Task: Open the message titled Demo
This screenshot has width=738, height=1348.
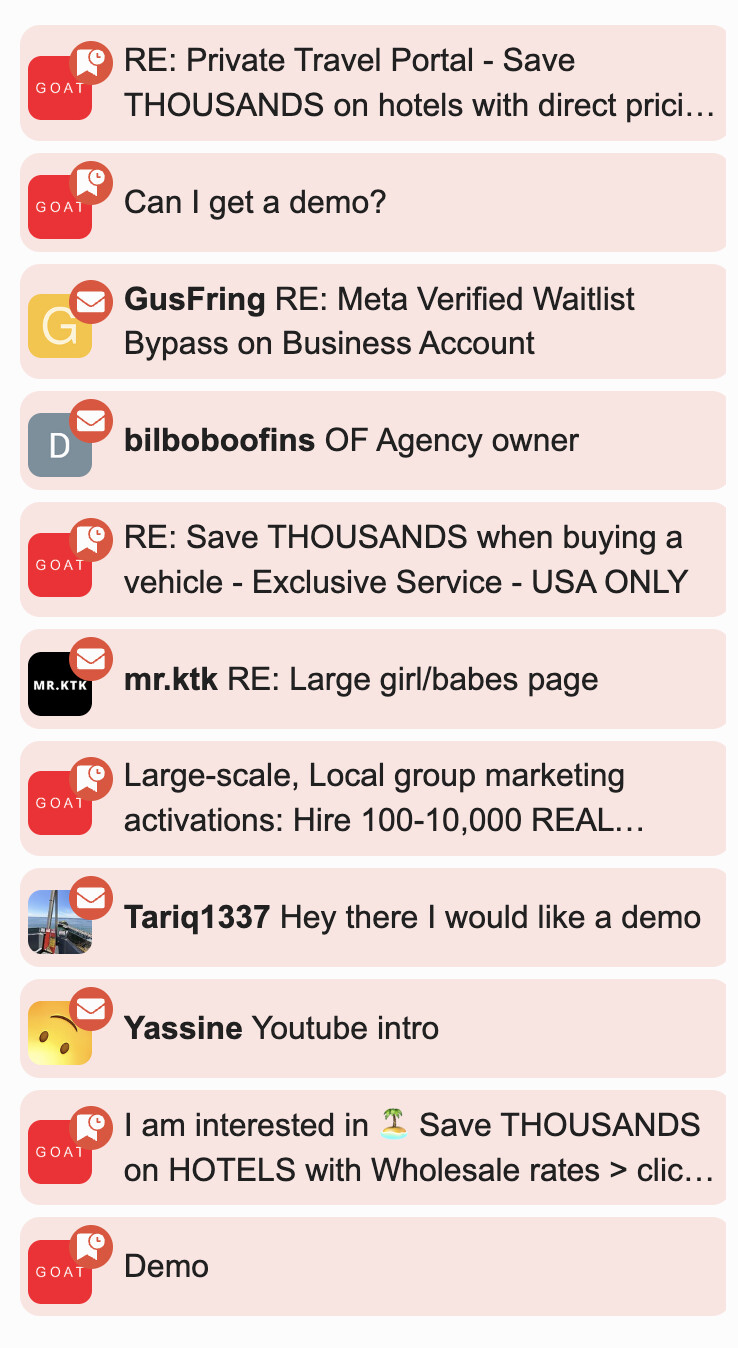Action: pos(373,1267)
